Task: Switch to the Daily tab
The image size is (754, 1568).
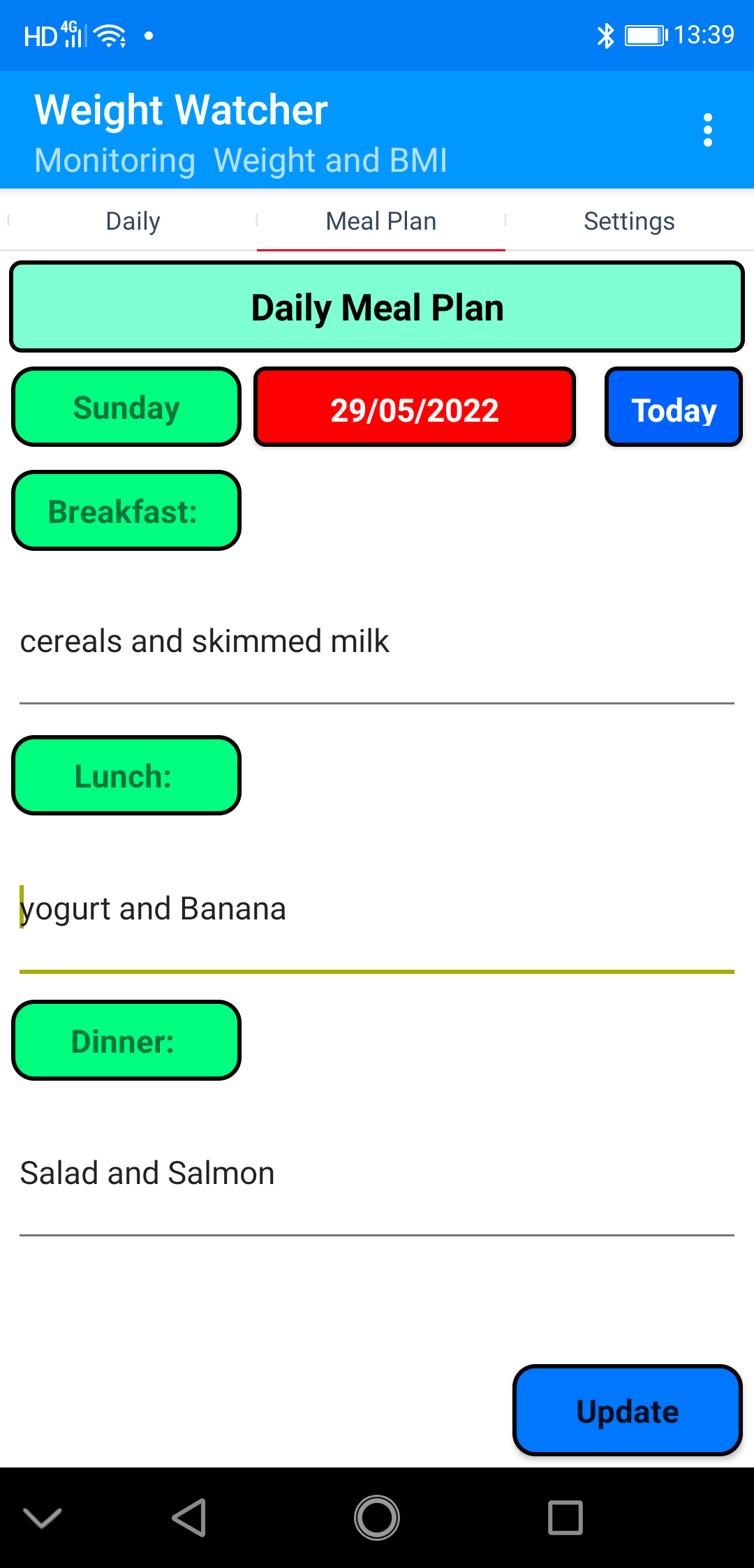Action: pos(133,221)
